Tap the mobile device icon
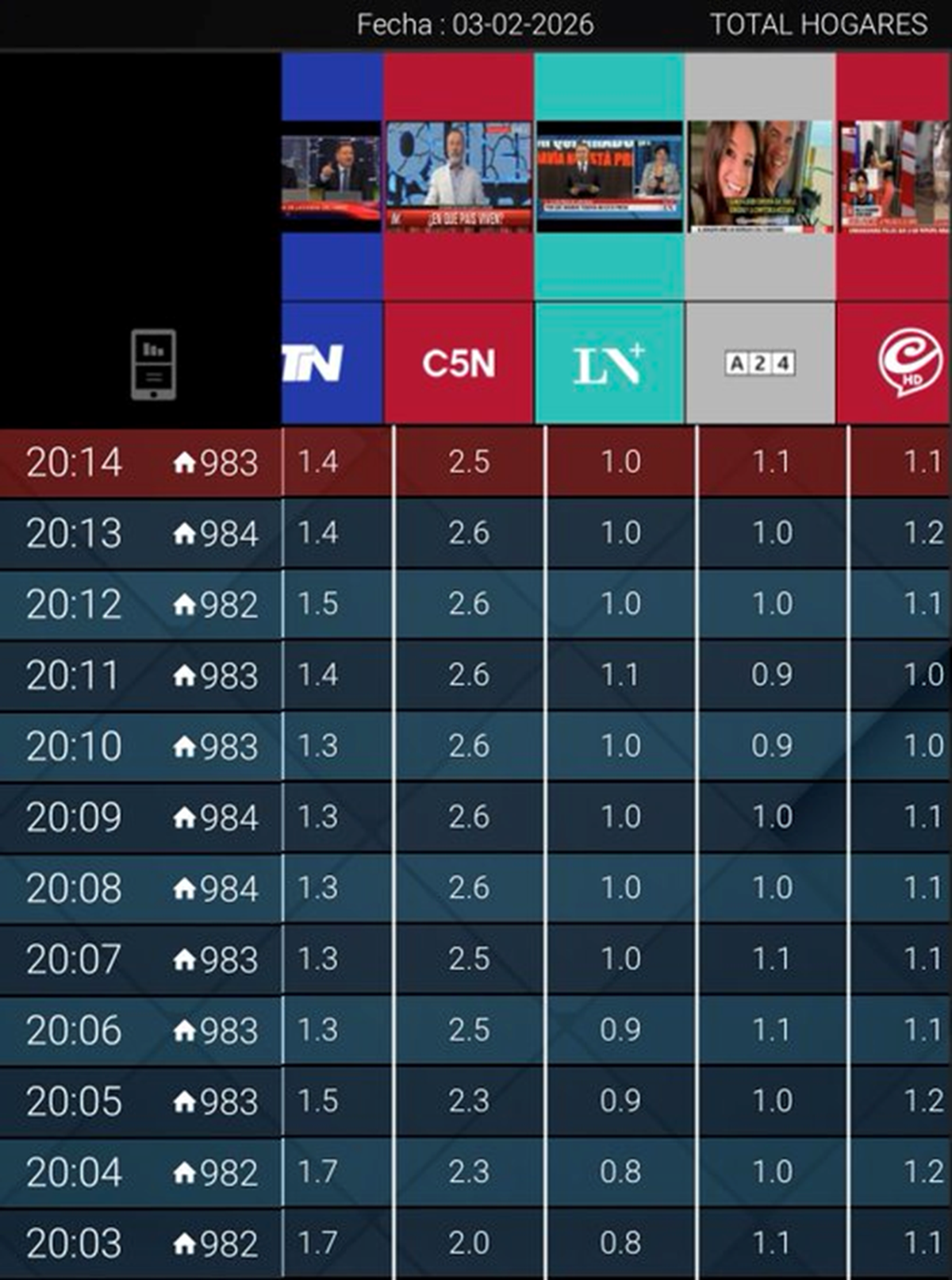Viewport: 952px width, 1280px height. coord(153,364)
